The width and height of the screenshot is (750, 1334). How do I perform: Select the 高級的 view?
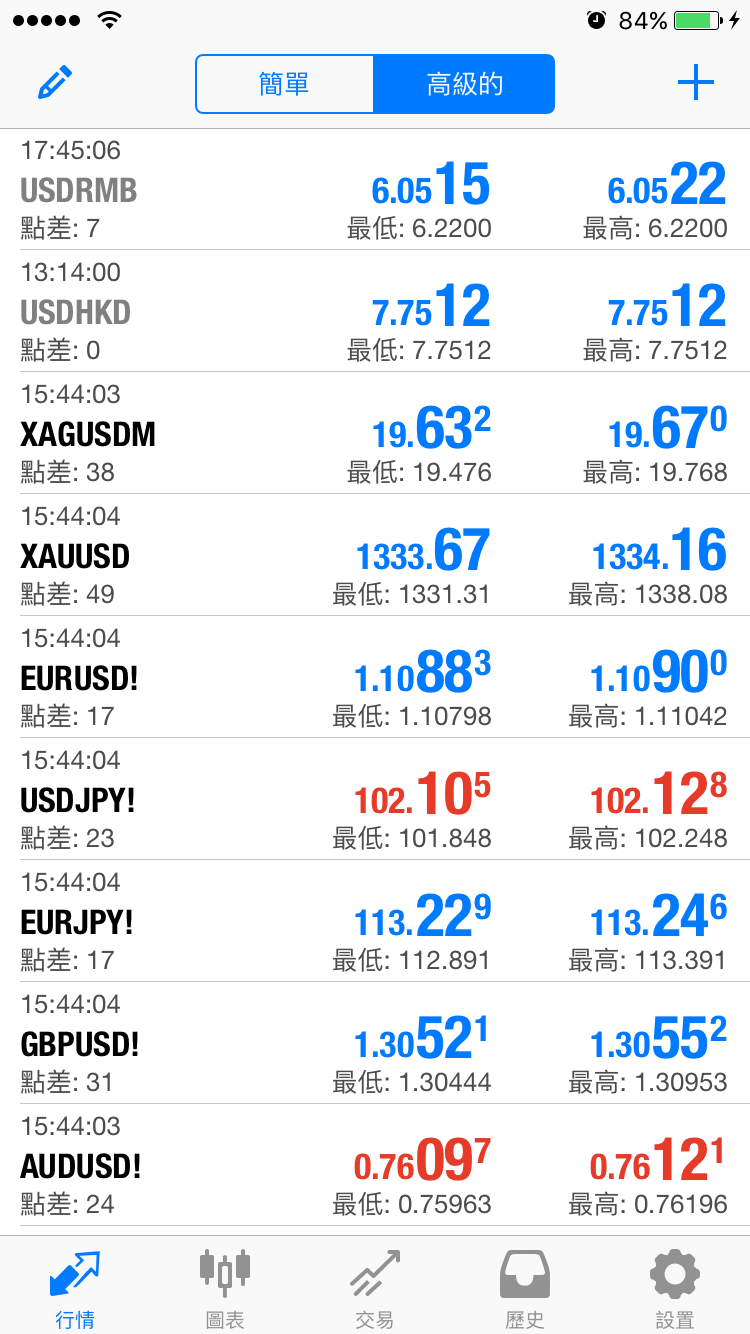pos(464,84)
